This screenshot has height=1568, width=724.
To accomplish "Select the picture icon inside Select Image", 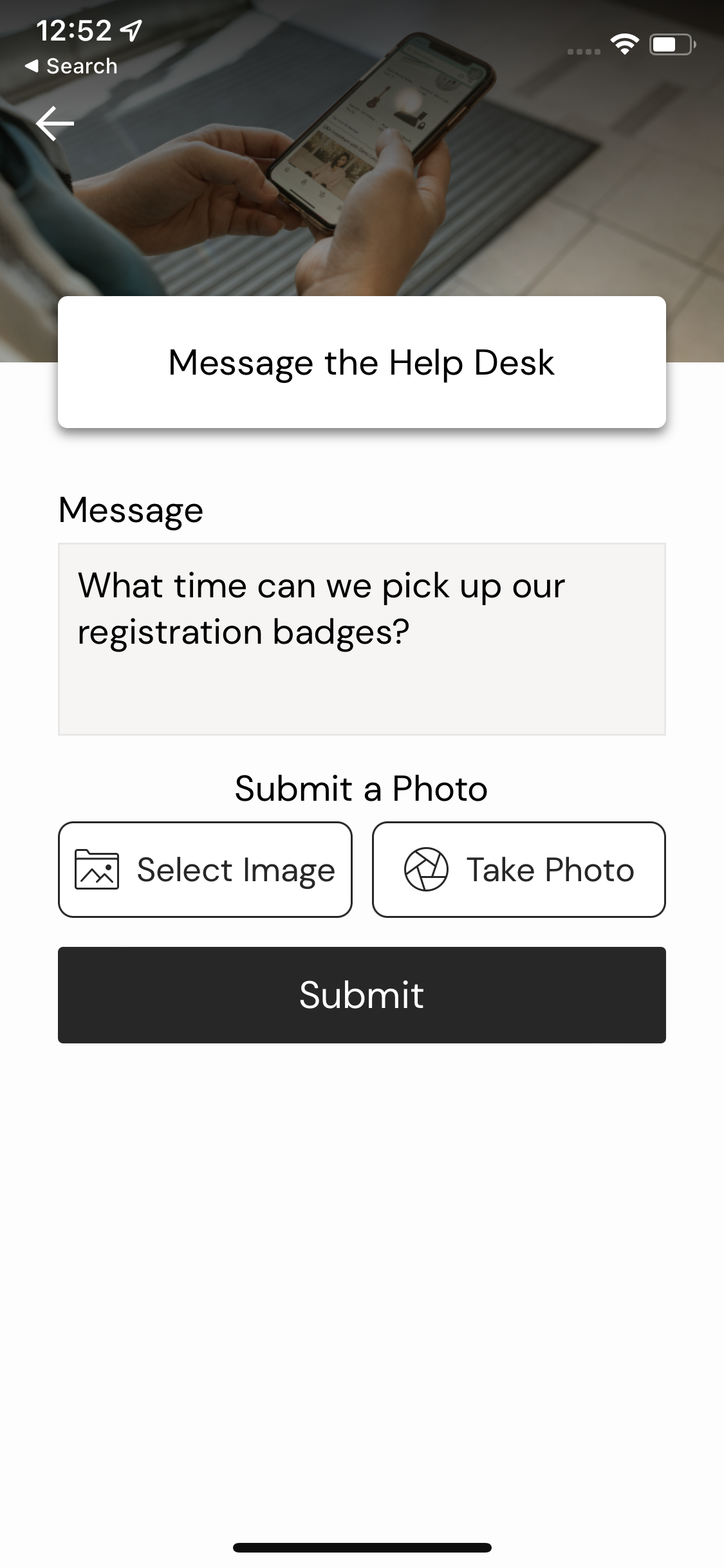I will [97, 870].
